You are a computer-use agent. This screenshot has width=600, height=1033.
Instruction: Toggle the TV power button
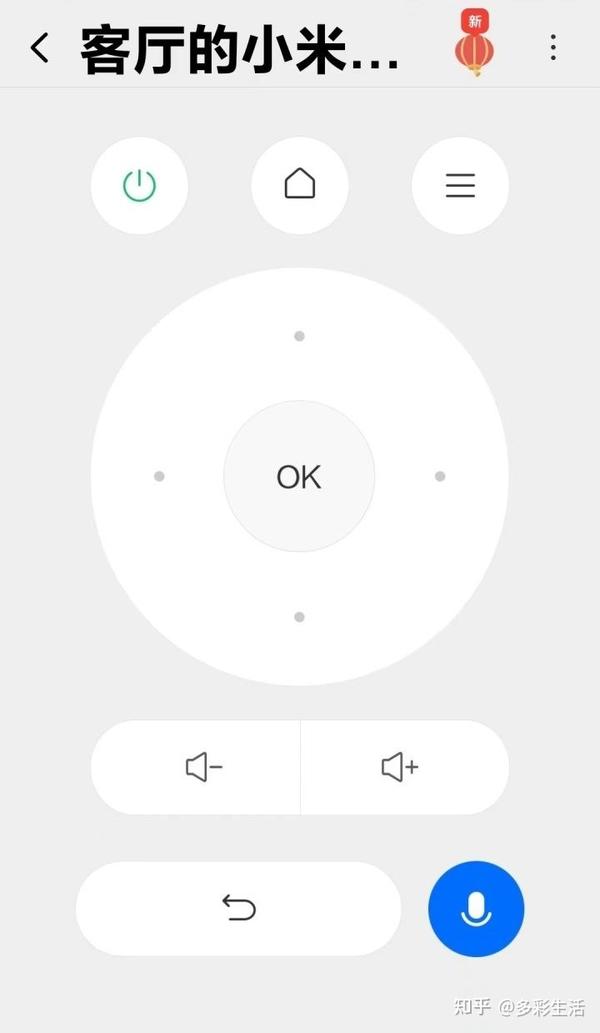140,186
